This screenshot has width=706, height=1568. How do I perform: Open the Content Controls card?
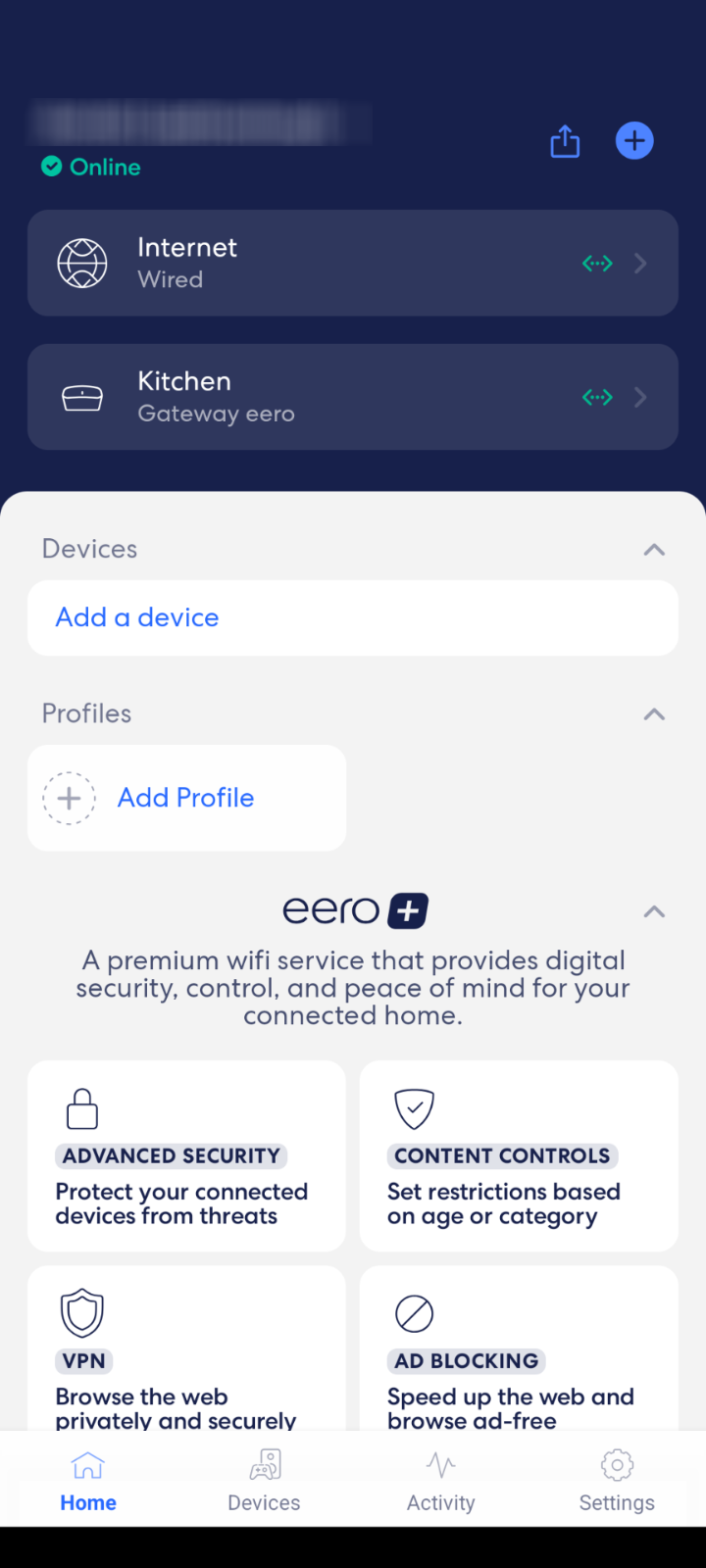tap(519, 1155)
